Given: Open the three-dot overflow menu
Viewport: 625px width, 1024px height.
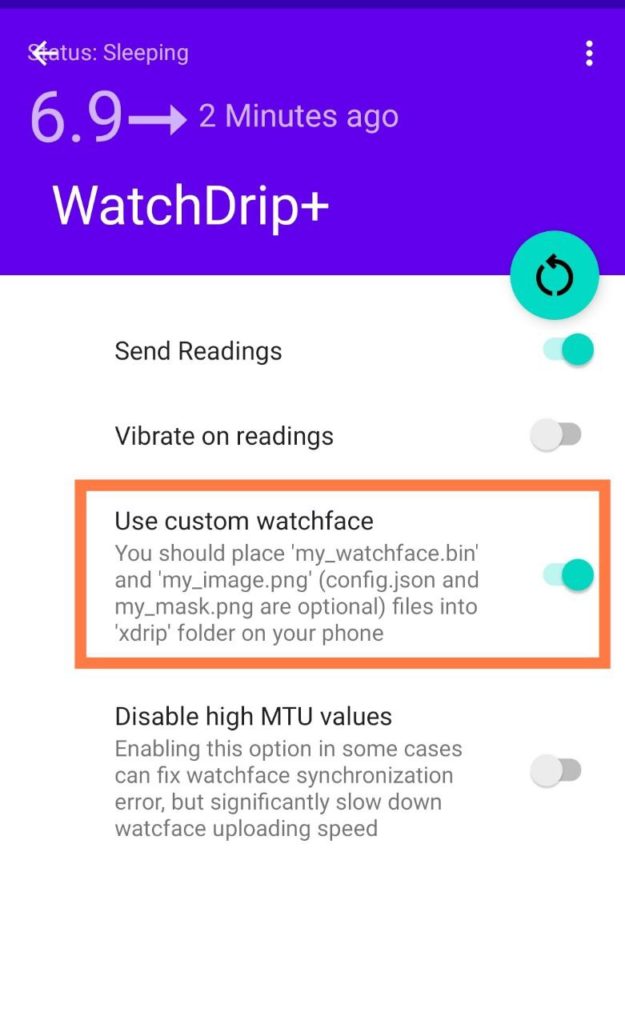Looking at the screenshot, I should pyautogui.click(x=589, y=53).
